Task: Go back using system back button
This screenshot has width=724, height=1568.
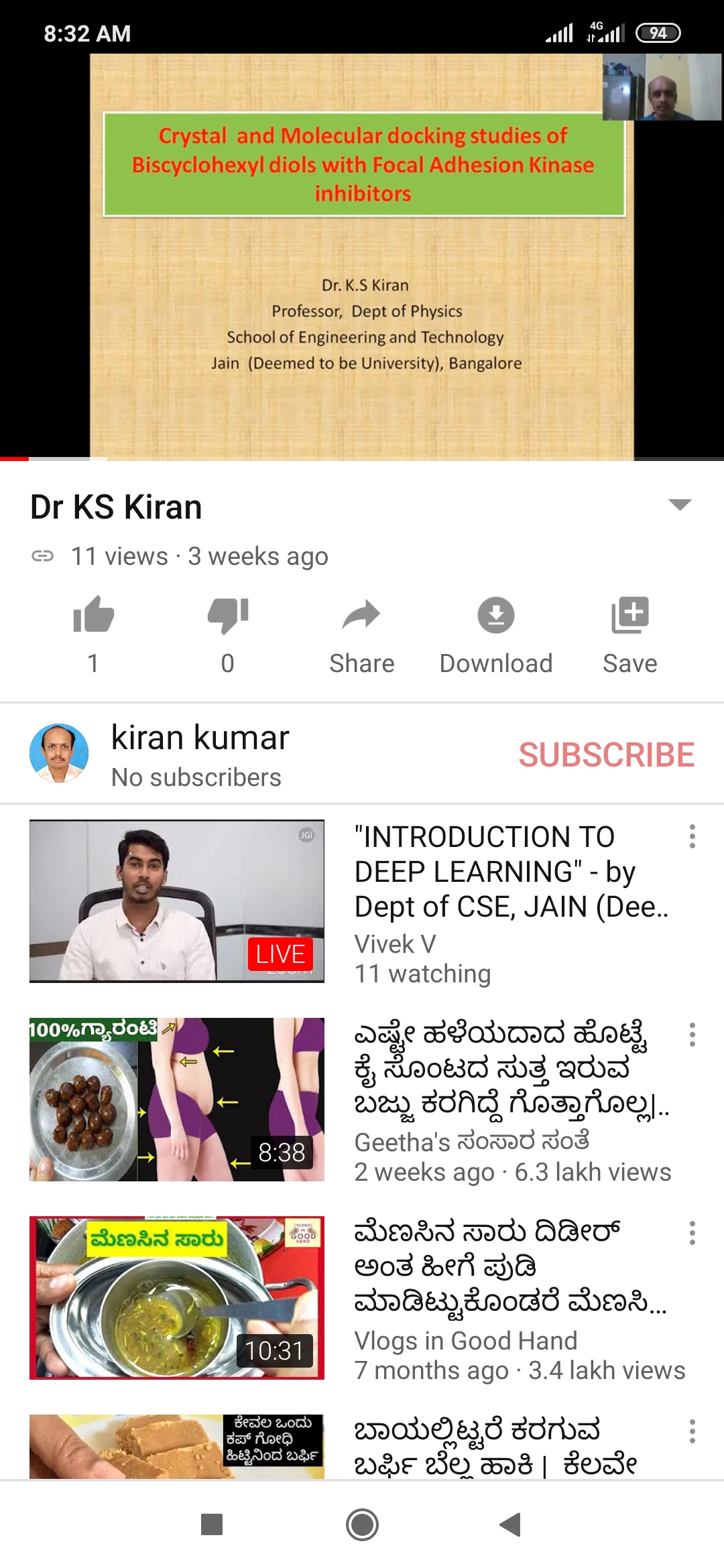Action: [x=511, y=1524]
